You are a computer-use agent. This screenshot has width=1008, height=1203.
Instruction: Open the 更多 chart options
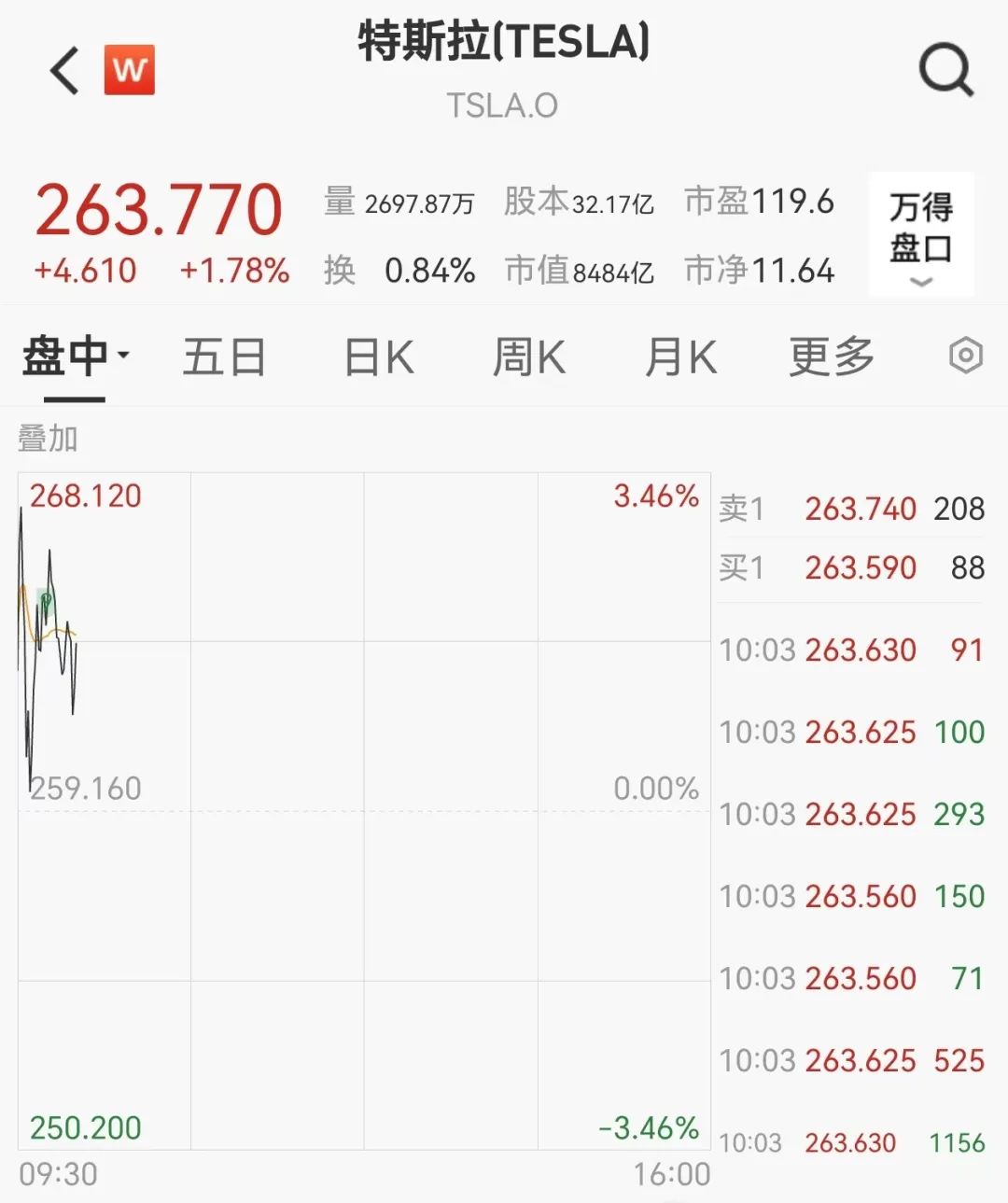832,357
